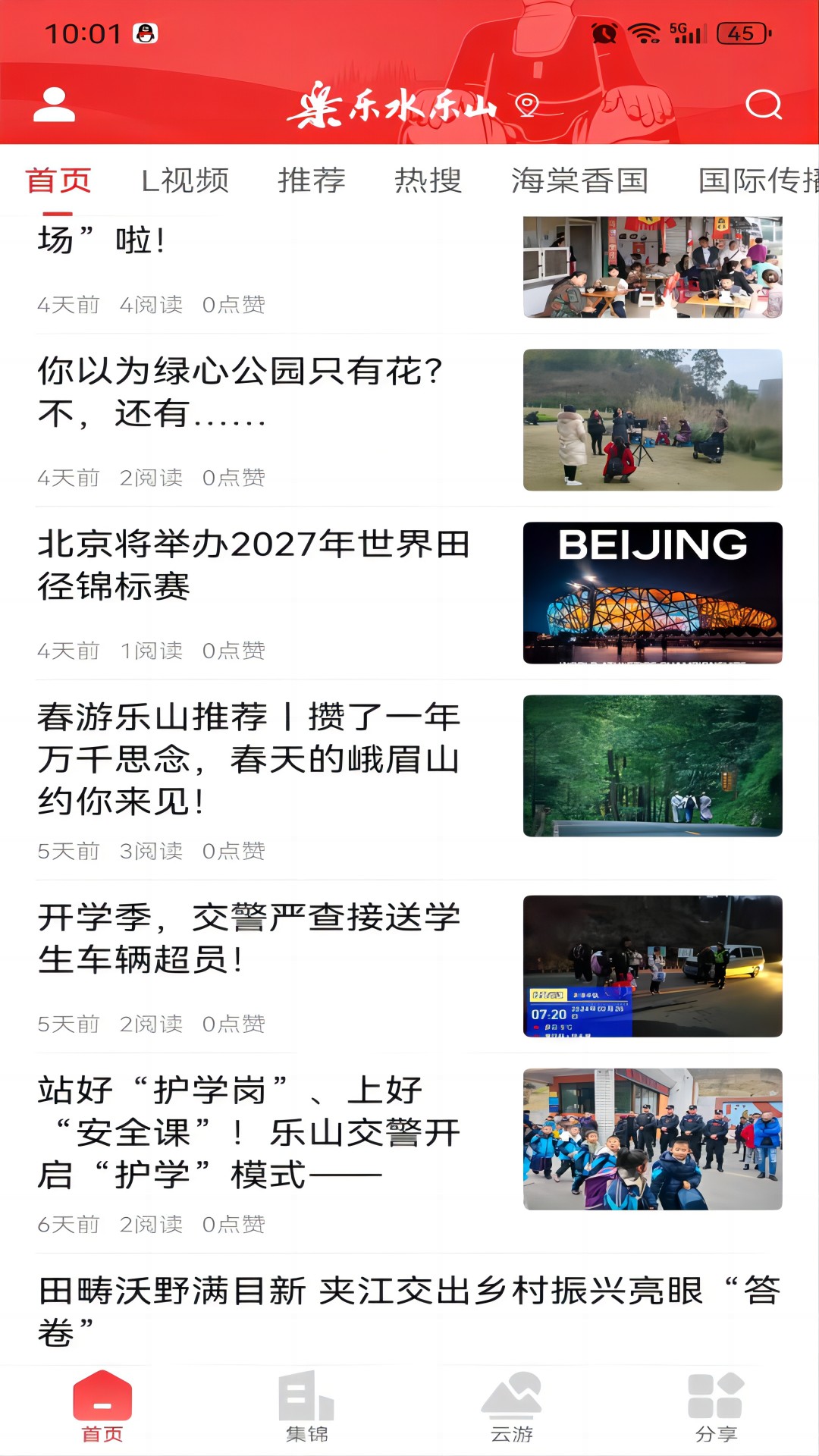The height and width of the screenshot is (1456, 819).
Task: Open the user profile icon
Action: [54, 105]
